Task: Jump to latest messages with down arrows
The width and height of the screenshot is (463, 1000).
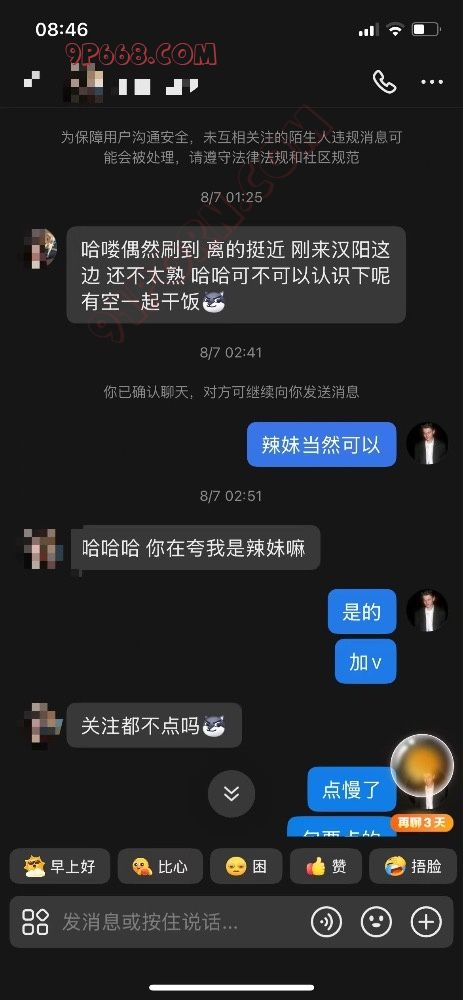Action: coord(232,793)
